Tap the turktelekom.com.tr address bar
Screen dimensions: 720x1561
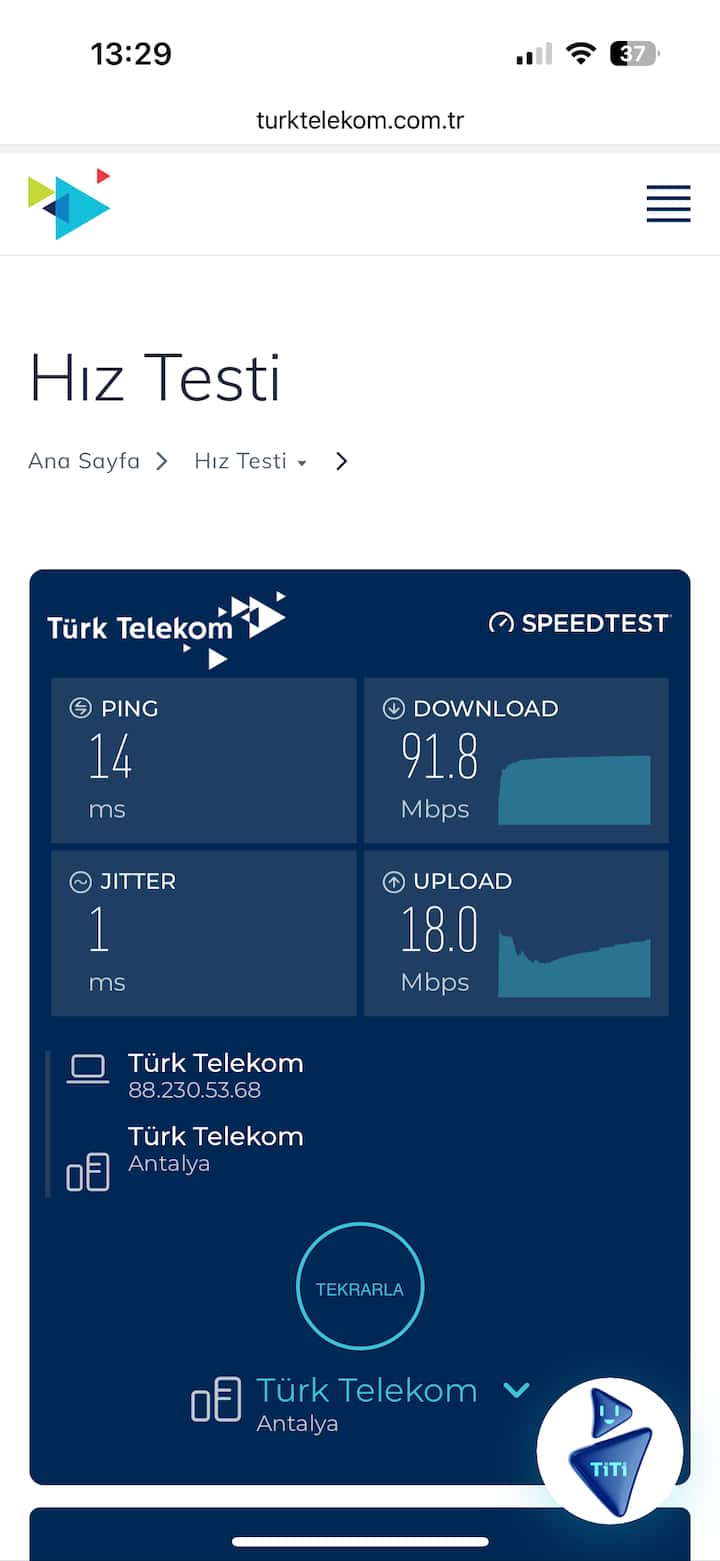360,121
